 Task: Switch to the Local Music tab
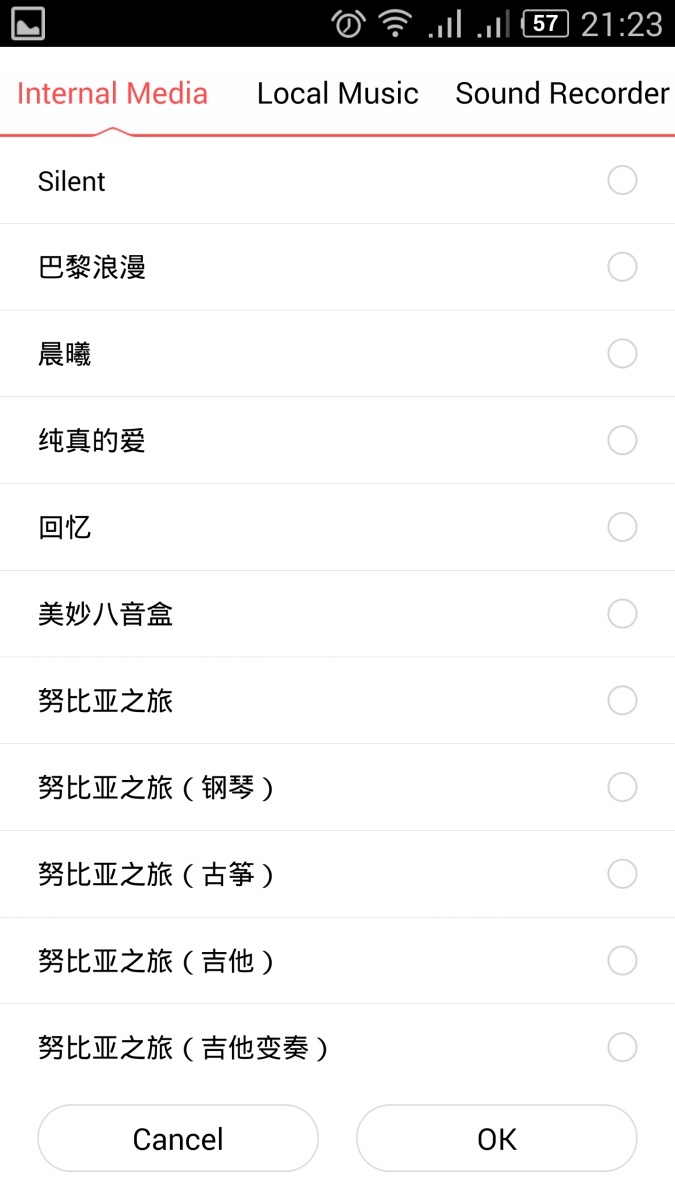coord(337,93)
